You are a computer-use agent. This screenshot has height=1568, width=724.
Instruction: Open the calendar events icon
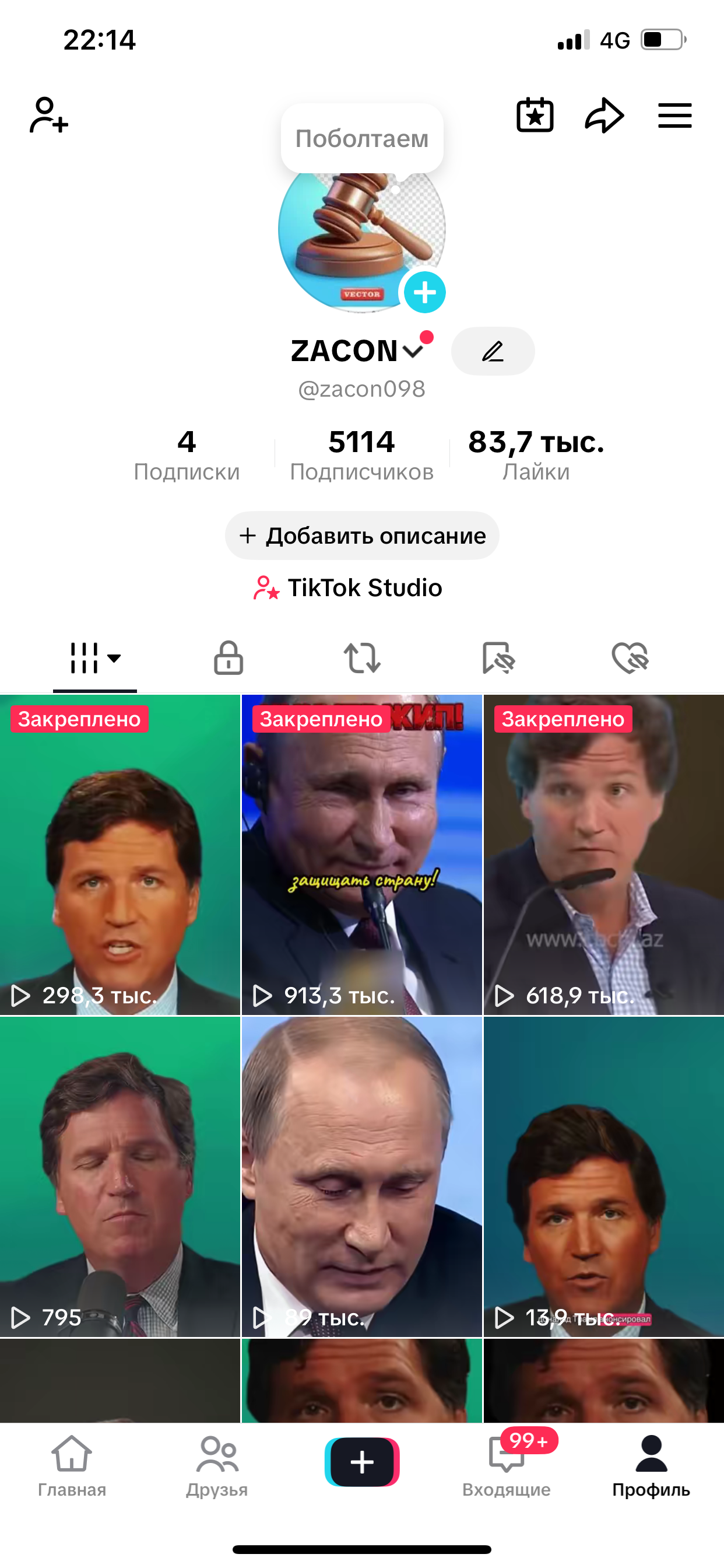(534, 114)
